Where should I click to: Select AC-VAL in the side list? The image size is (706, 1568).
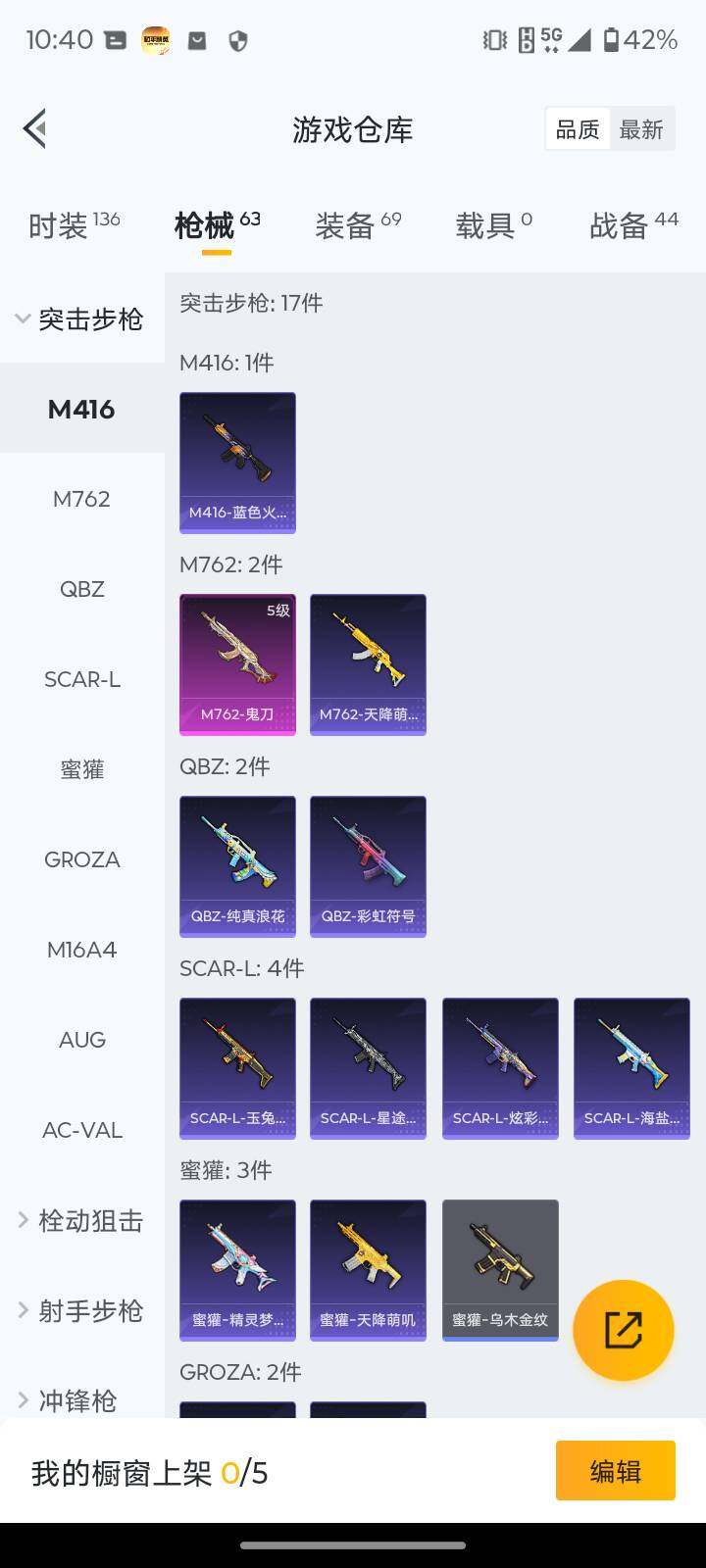pyautogui.click(x=81, y=1130)
